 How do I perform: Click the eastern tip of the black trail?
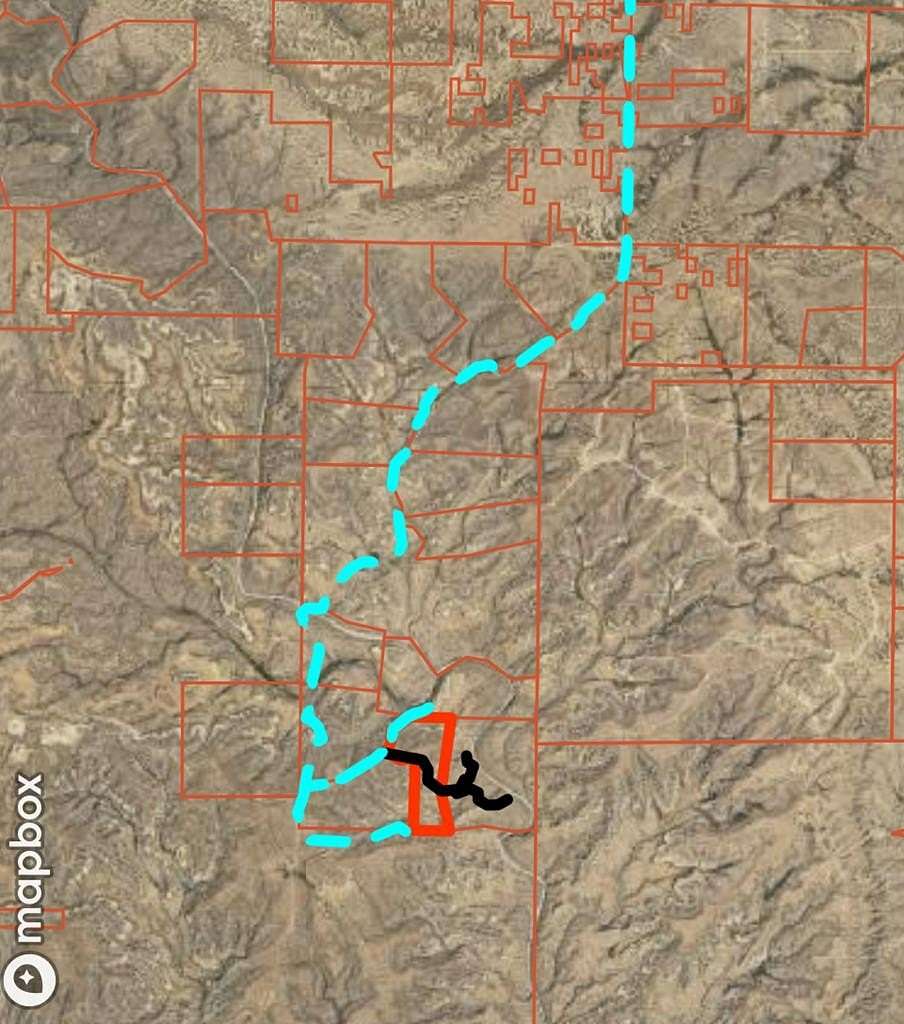click(508, 800)
